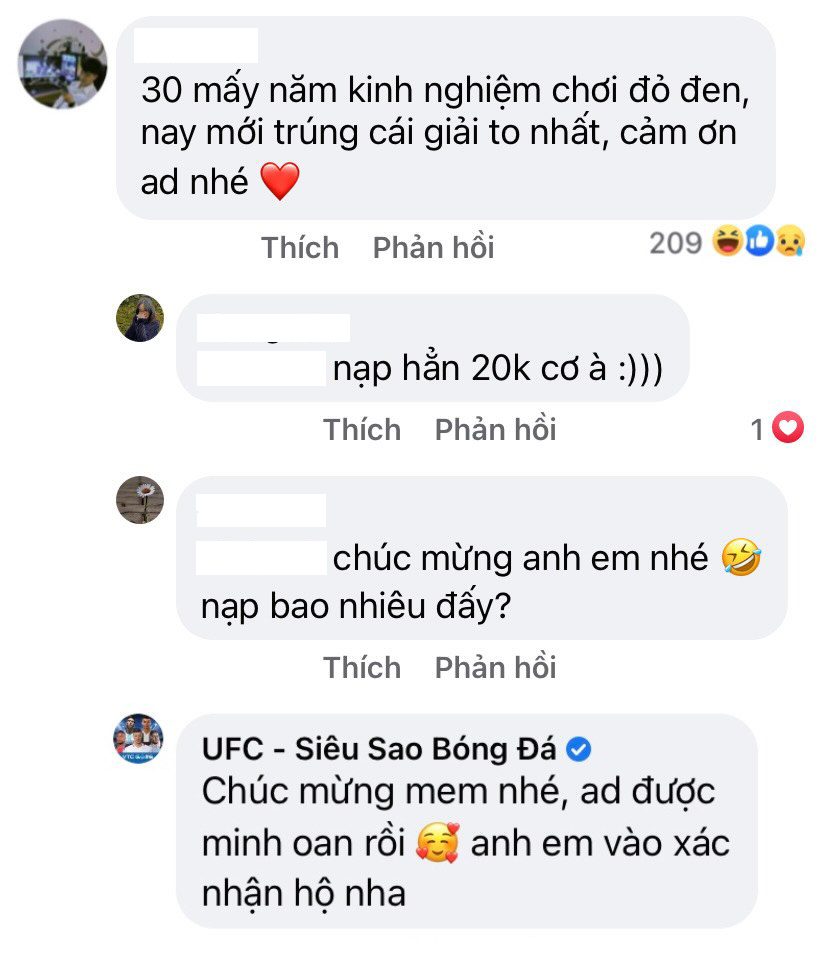Click Thích under the chúc mừng comment
Image resolution: width=828 pixels, height=972 pixels.
(x=362, y=667)
